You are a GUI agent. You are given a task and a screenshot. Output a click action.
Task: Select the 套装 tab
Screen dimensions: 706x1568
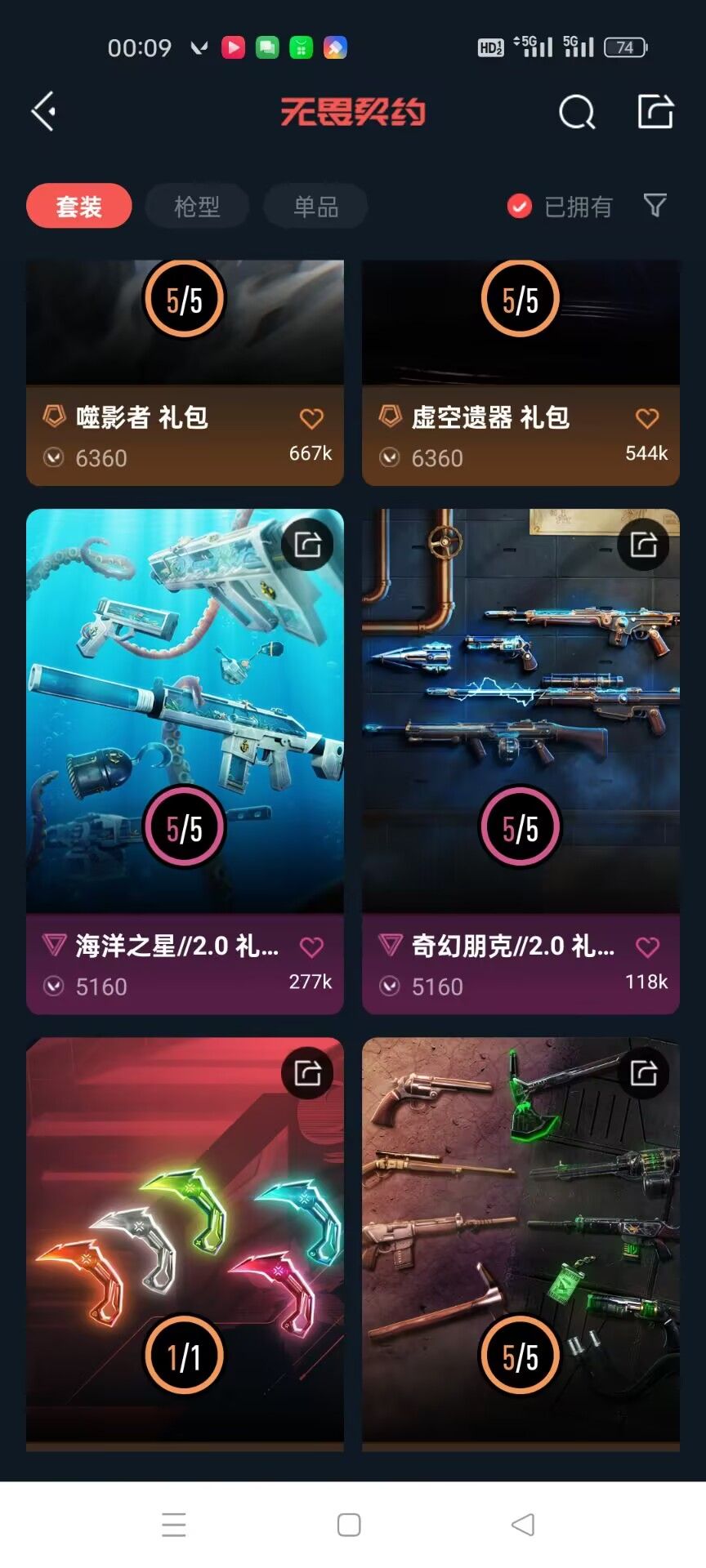point(79,207)
